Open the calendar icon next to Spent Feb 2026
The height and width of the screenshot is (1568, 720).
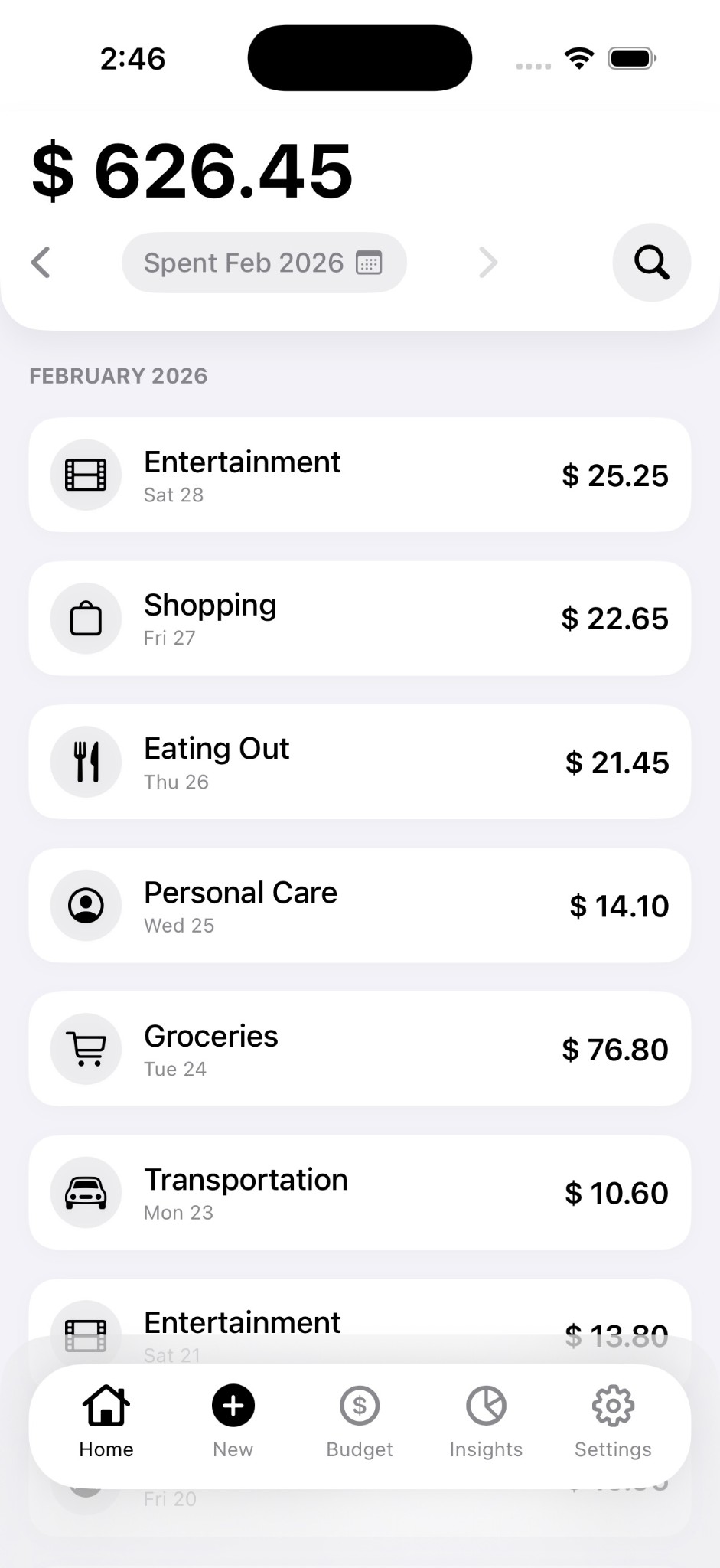[x=370, y=262]
